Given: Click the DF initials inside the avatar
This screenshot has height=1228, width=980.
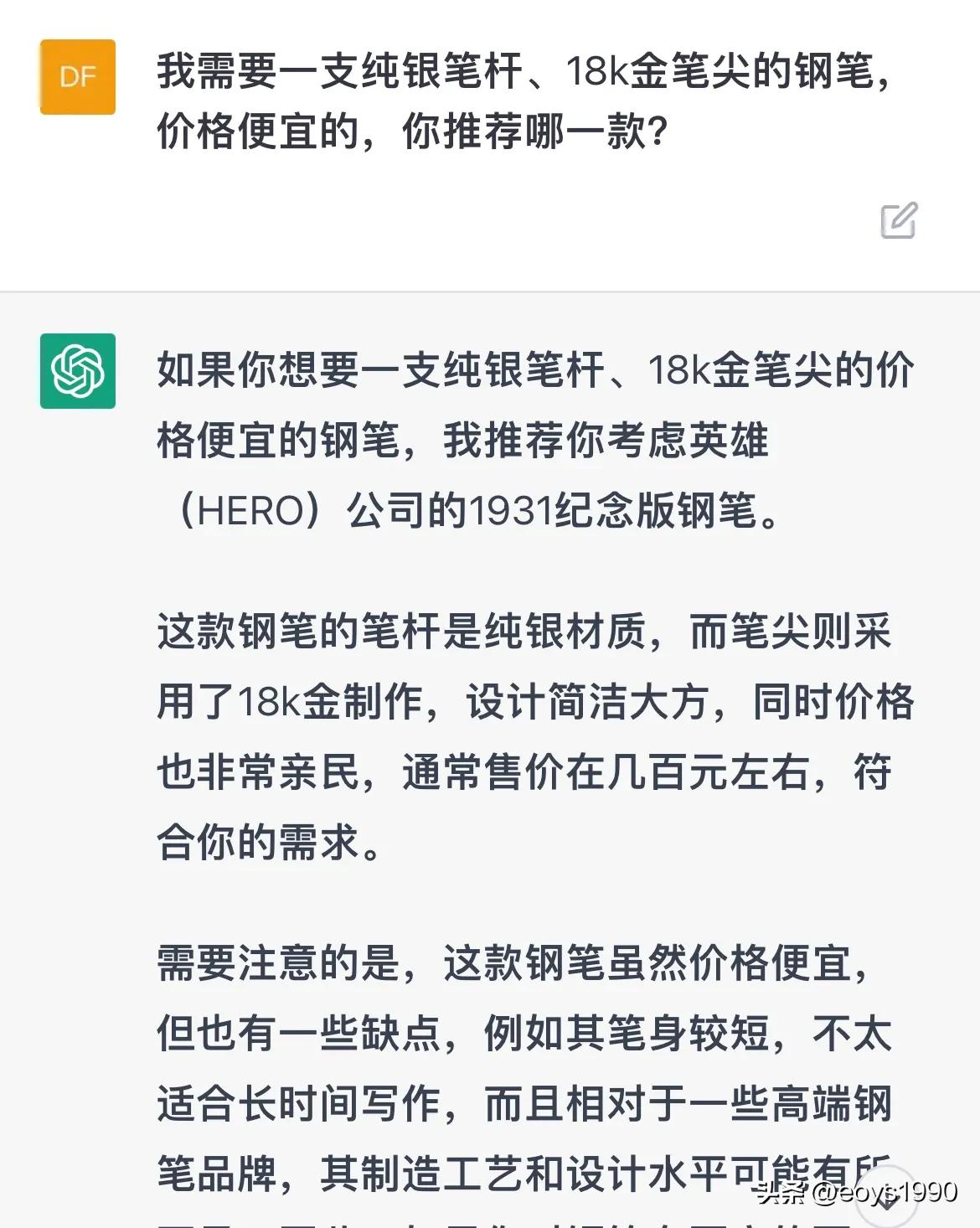Looking at the screenshot, I should 80,76.
